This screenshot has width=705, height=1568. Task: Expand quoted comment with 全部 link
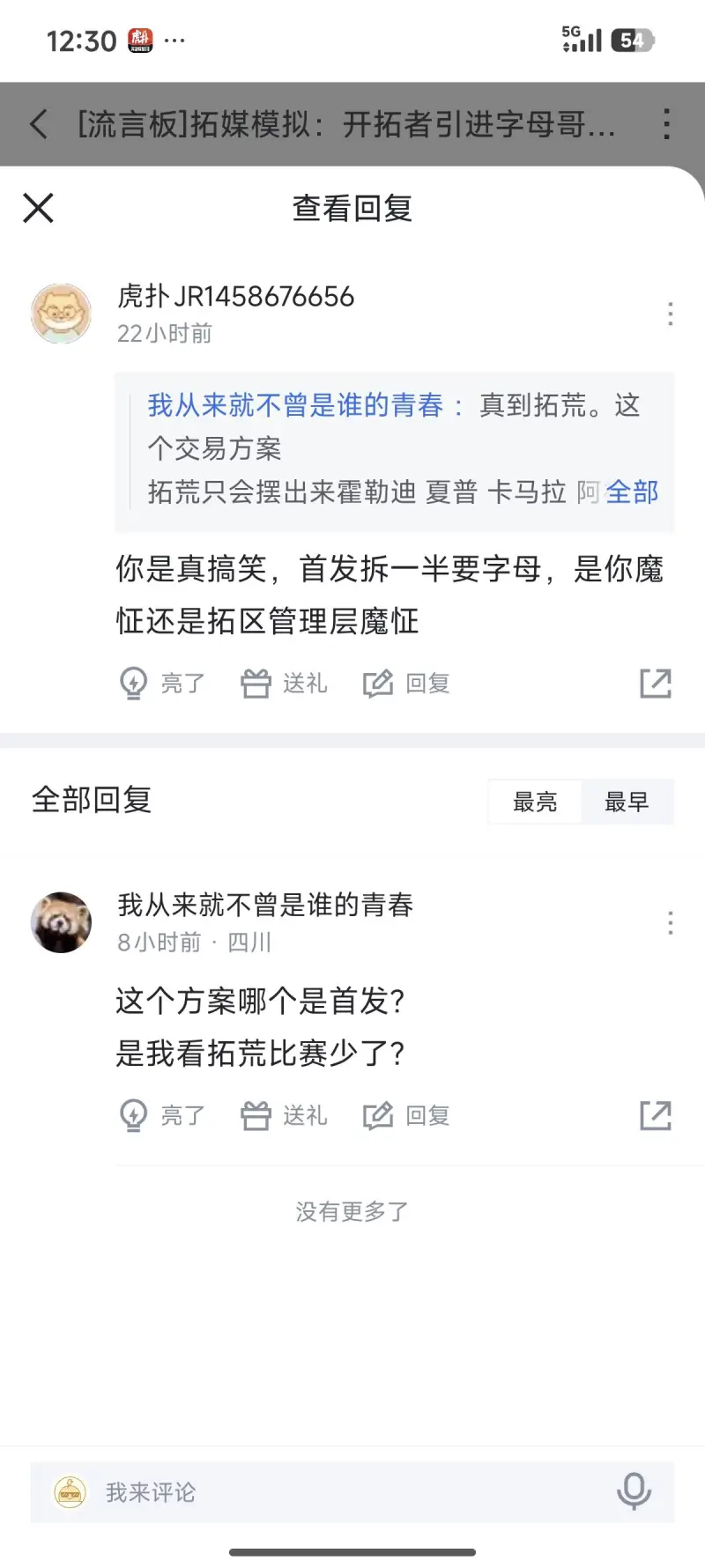pyautogui.click(x=632, y=492)
